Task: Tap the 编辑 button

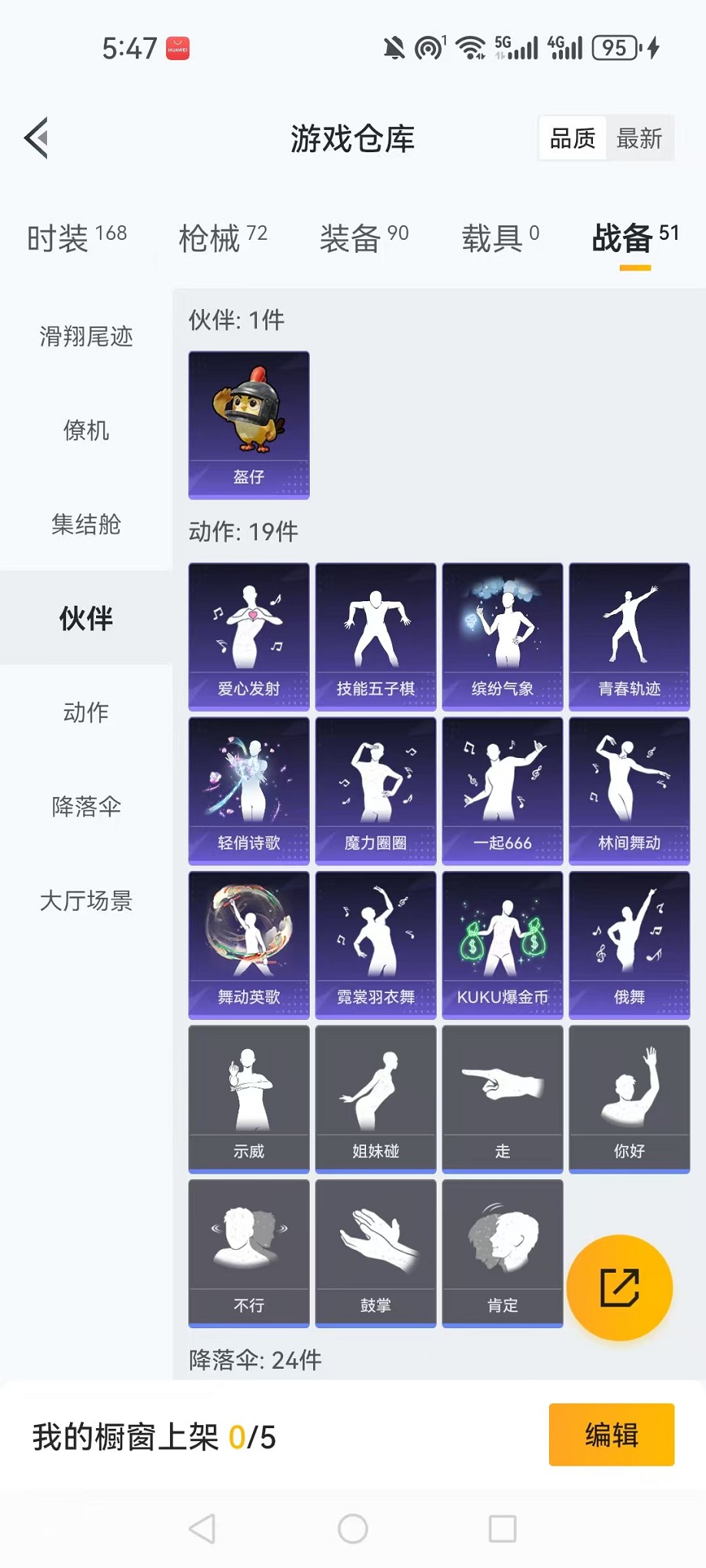Action: tap(611, 1434)
